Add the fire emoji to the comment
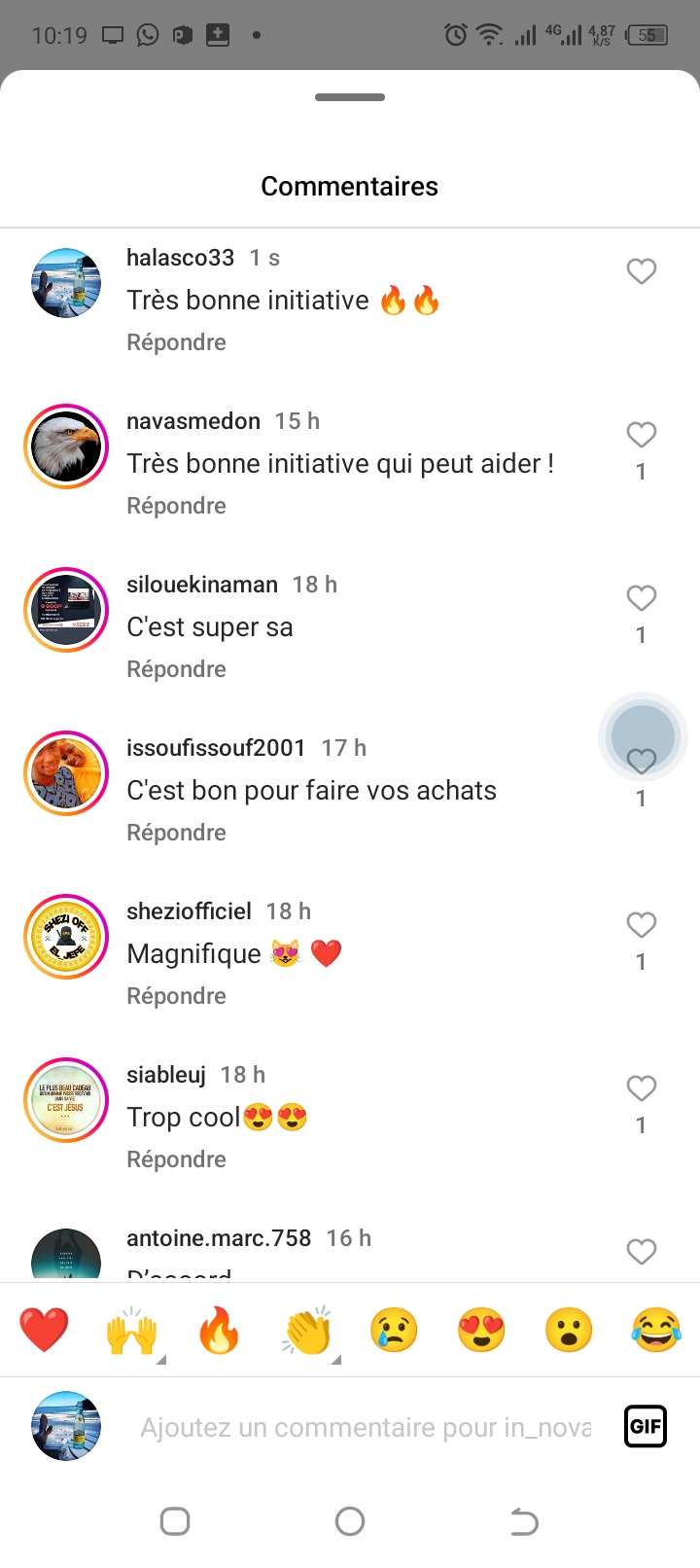 pyautogui.click(x=219, y=1330)
